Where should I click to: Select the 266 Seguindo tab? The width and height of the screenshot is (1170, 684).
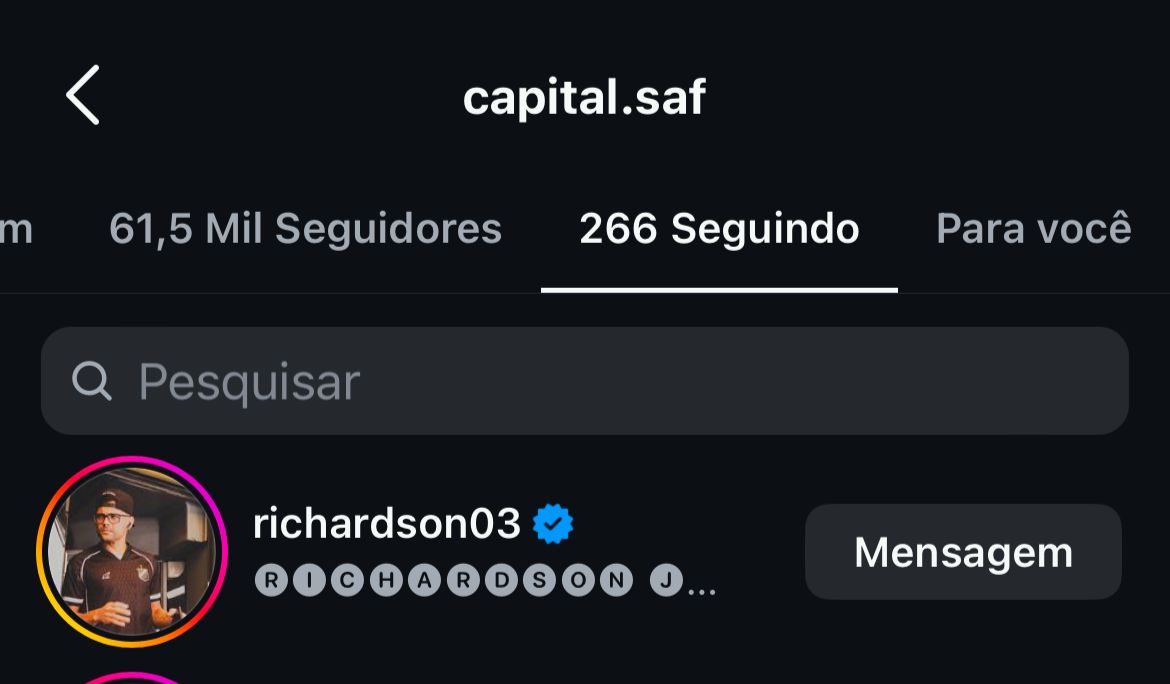point(719,229)
